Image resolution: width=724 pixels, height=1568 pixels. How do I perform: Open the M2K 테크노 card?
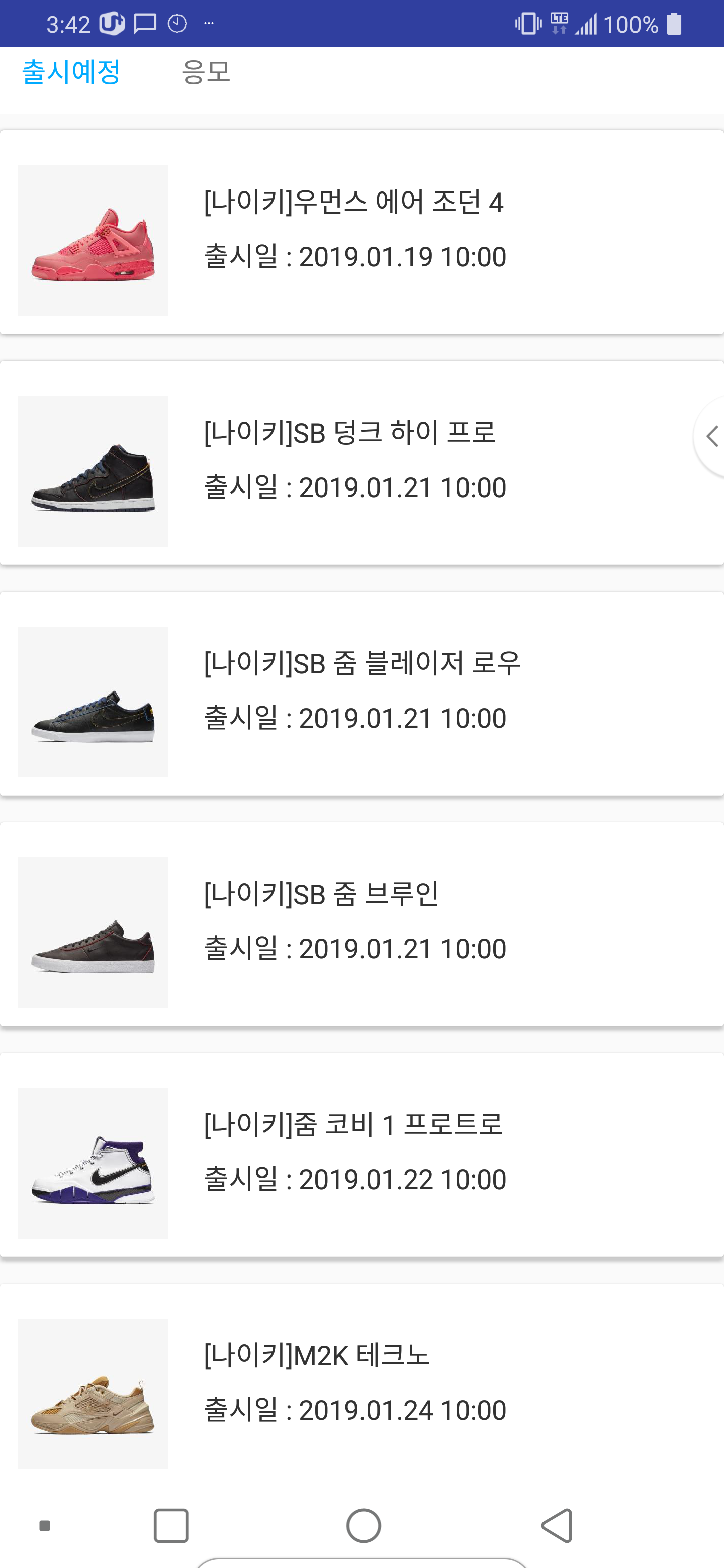pos(361,1382)
